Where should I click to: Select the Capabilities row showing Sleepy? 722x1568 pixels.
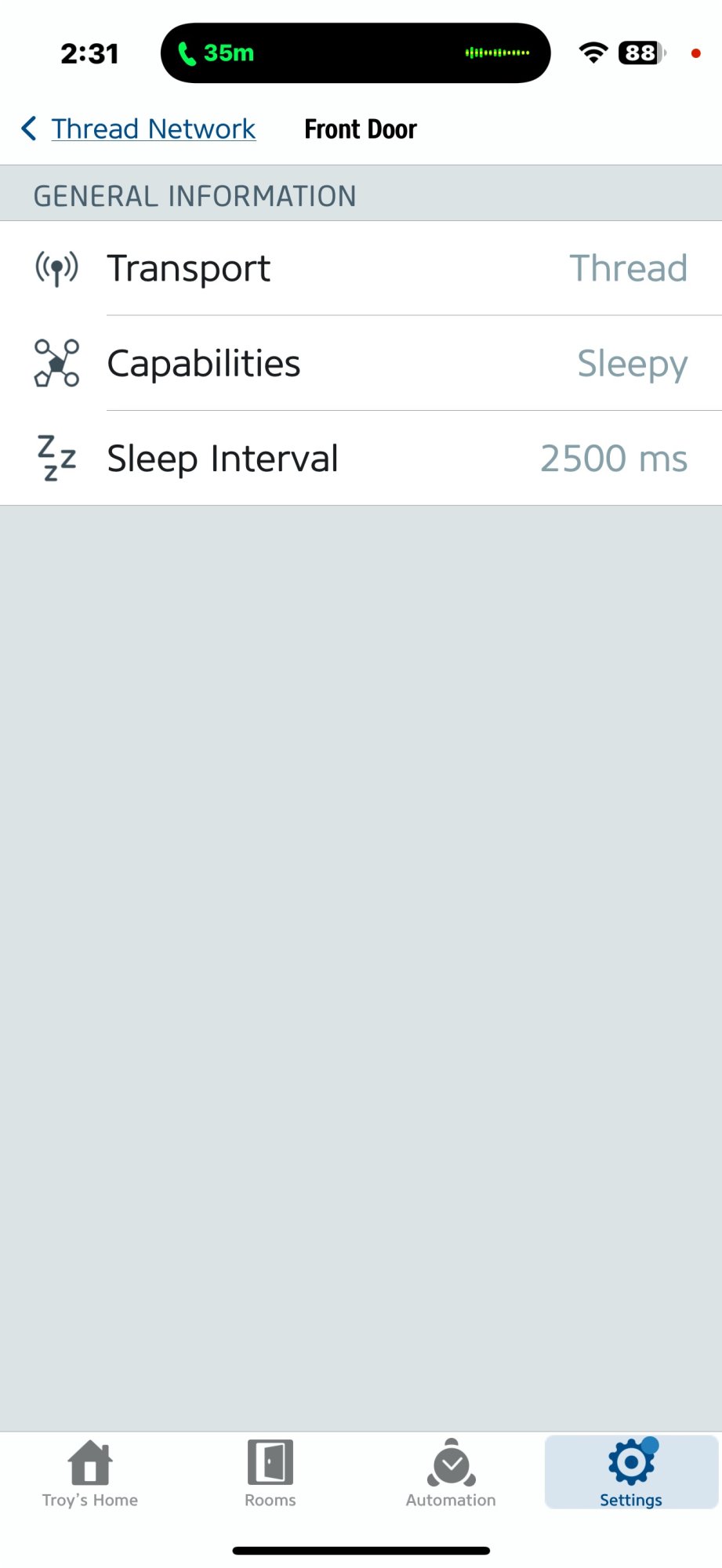click(x=361, y=363)
